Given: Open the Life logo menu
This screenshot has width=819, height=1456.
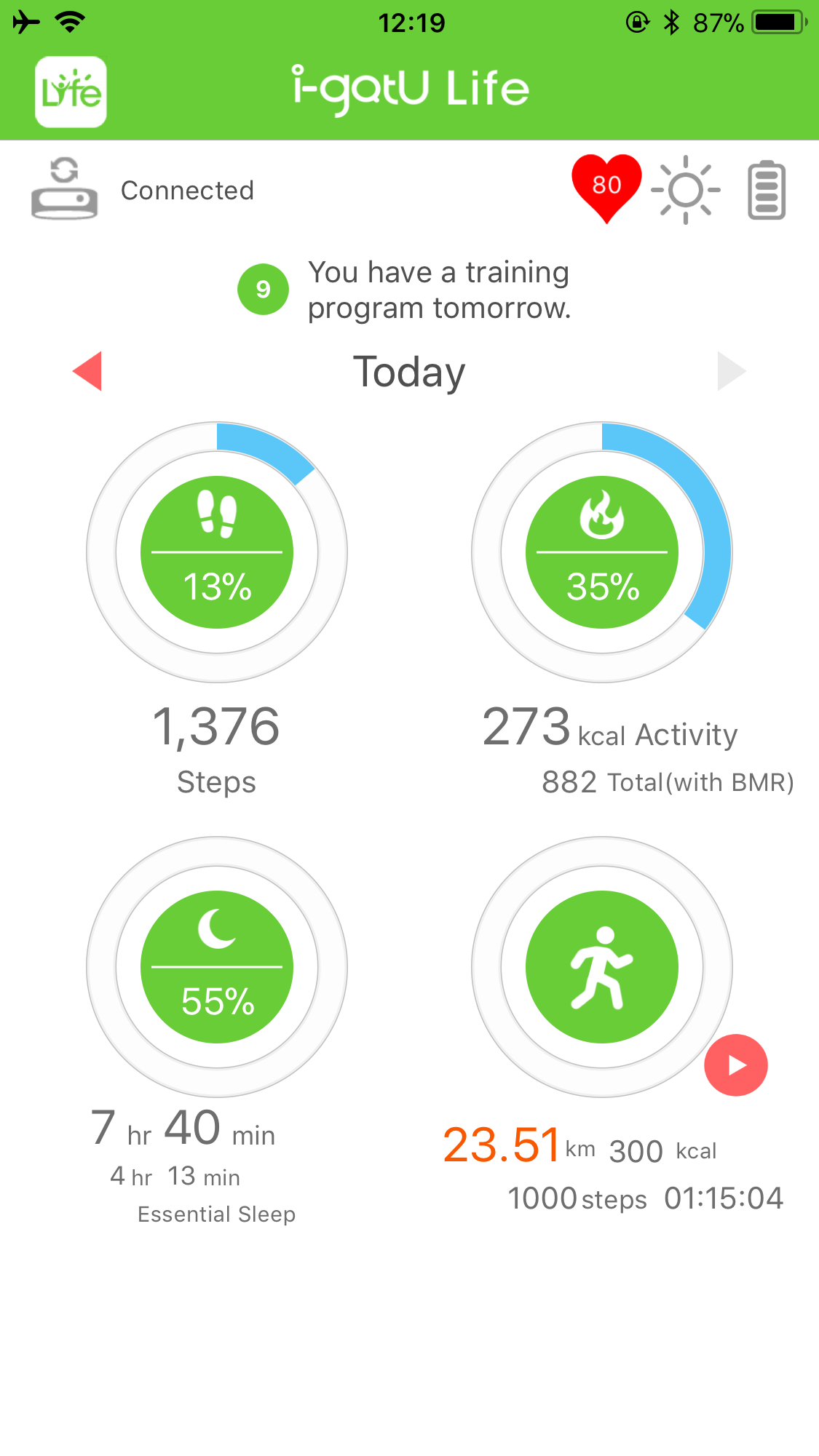Looking at the screenshot, I should [71, 92].
